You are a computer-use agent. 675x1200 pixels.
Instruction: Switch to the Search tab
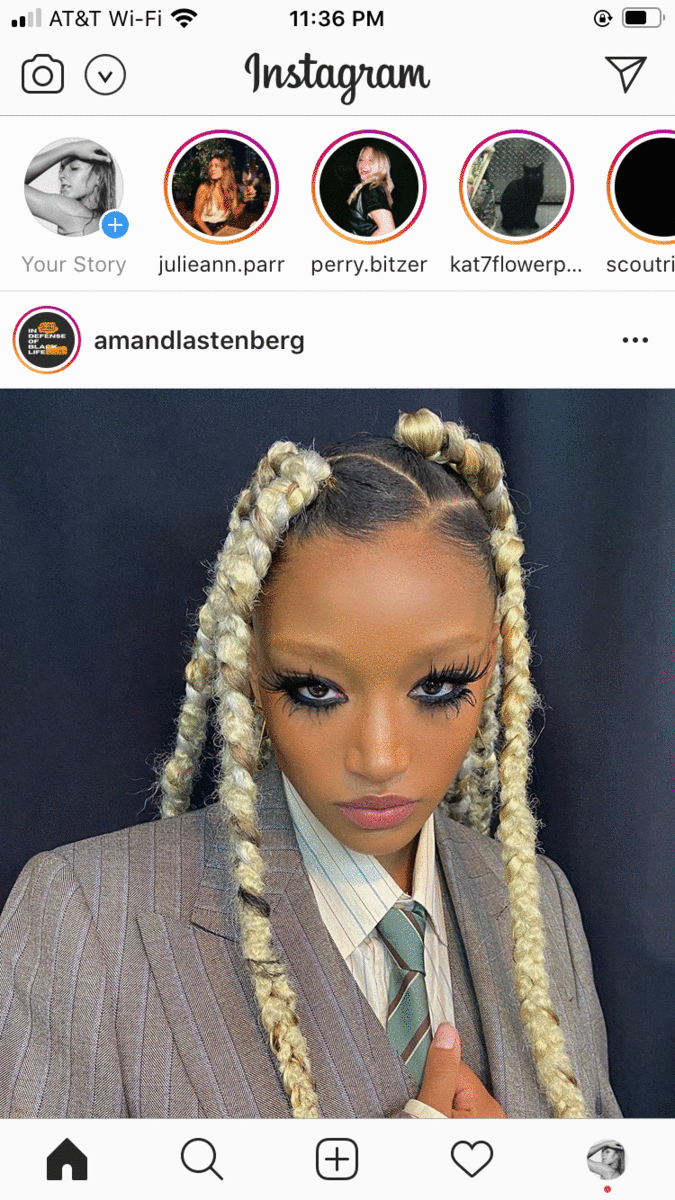click(x=201, y=1160)
